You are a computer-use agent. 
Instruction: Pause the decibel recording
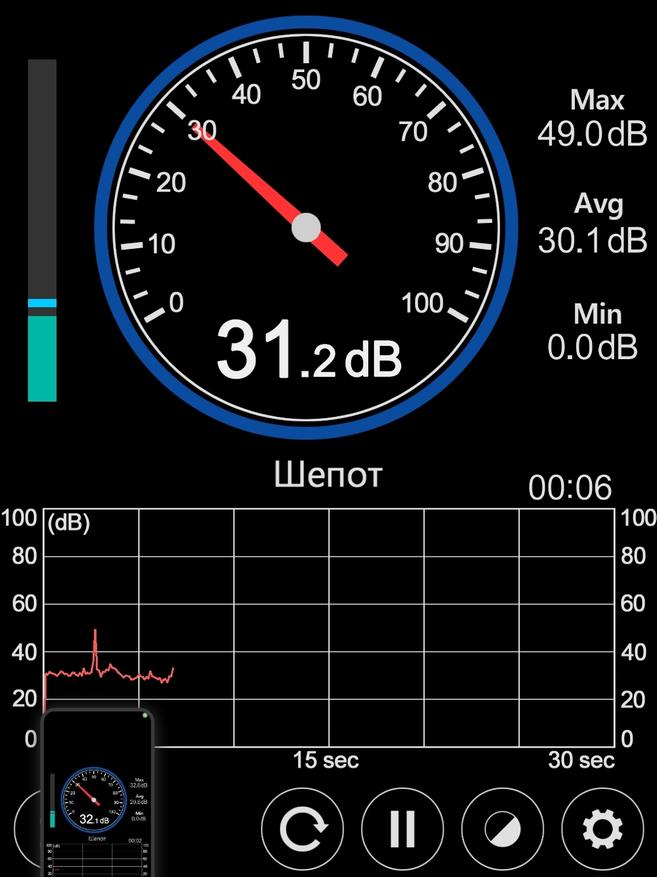[401, 828]
